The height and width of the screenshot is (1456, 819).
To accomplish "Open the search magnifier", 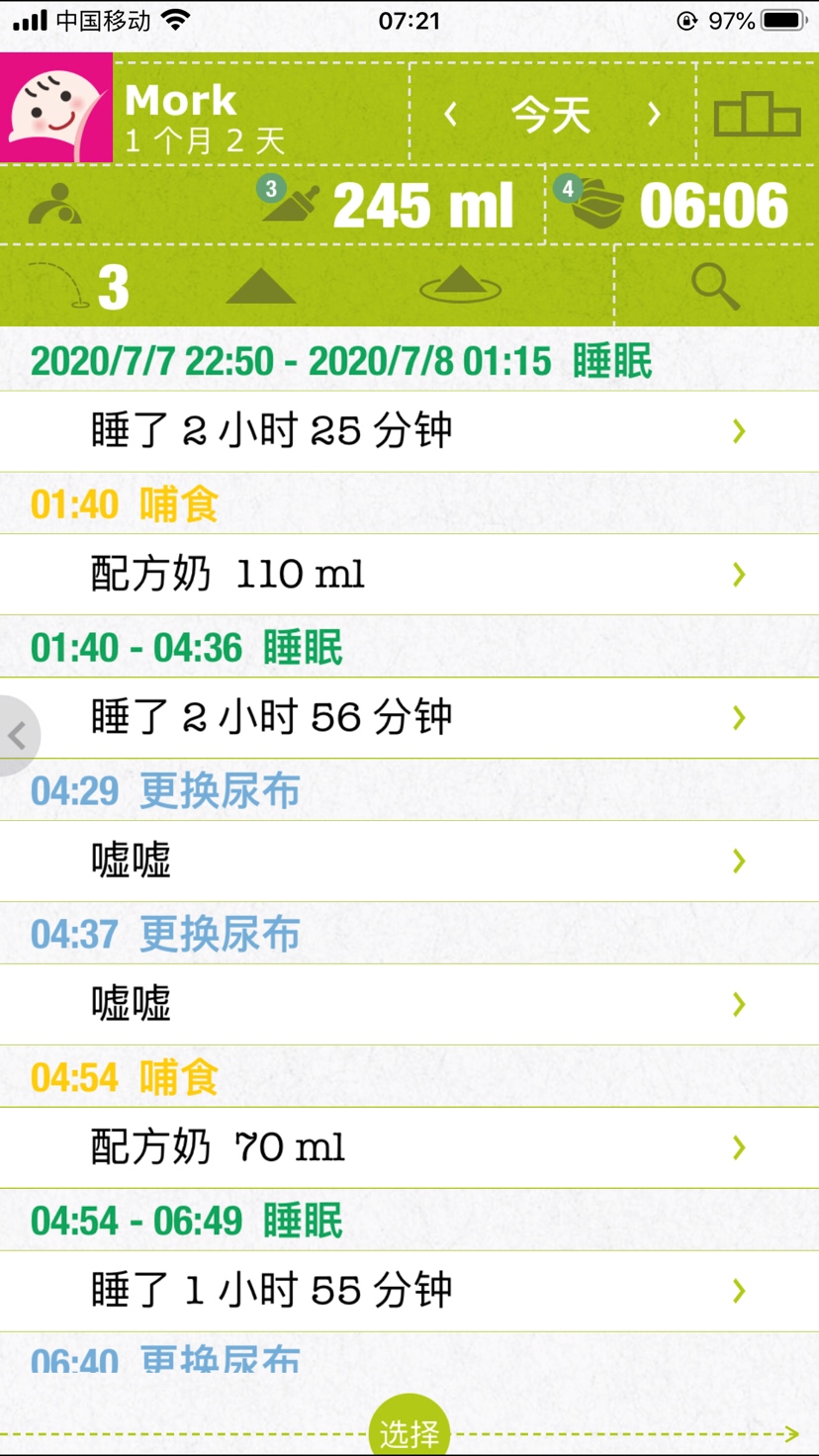I will [x=715, y=288].
